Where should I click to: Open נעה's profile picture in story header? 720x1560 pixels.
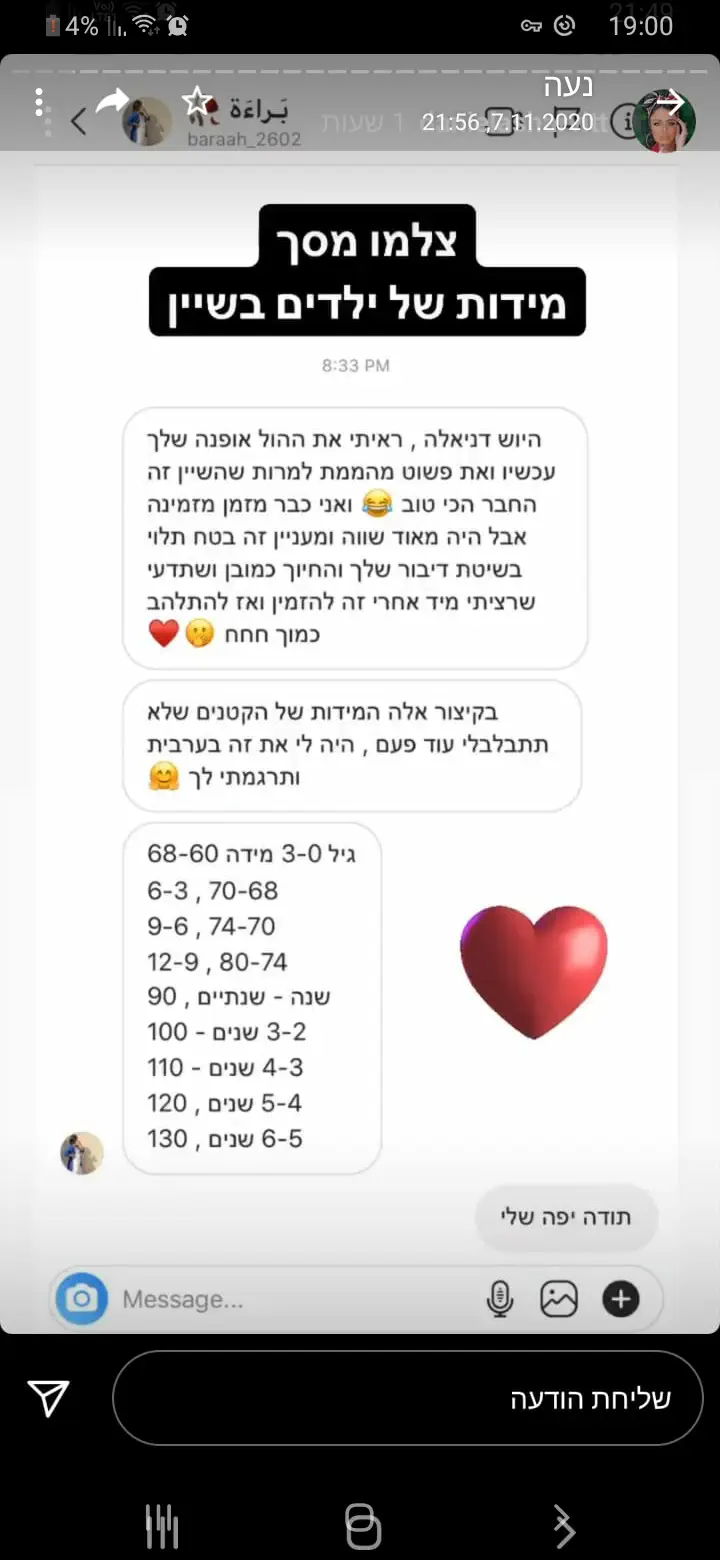point(665,121)
